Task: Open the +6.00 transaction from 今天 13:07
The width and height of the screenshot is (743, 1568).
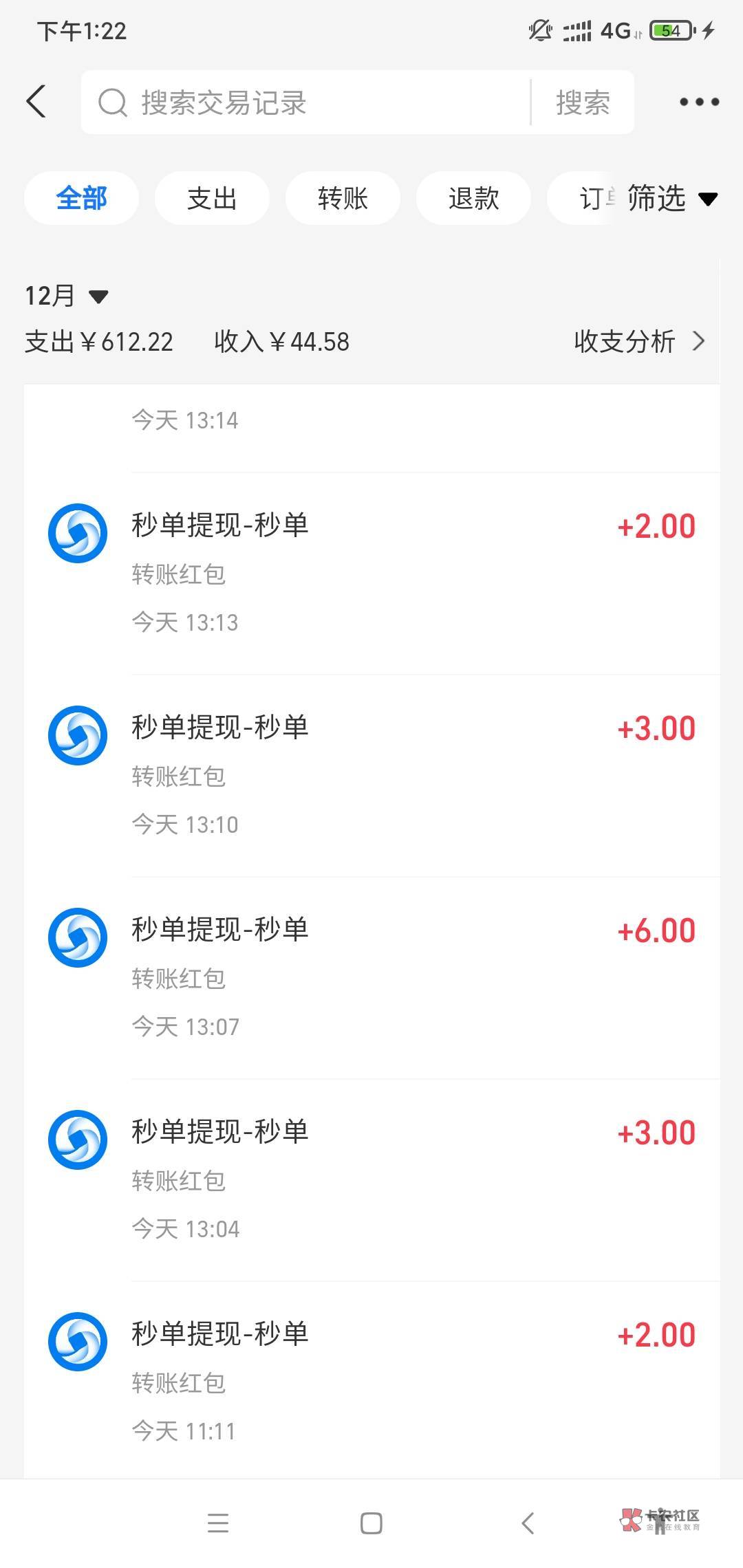Action: coord(371,977)
